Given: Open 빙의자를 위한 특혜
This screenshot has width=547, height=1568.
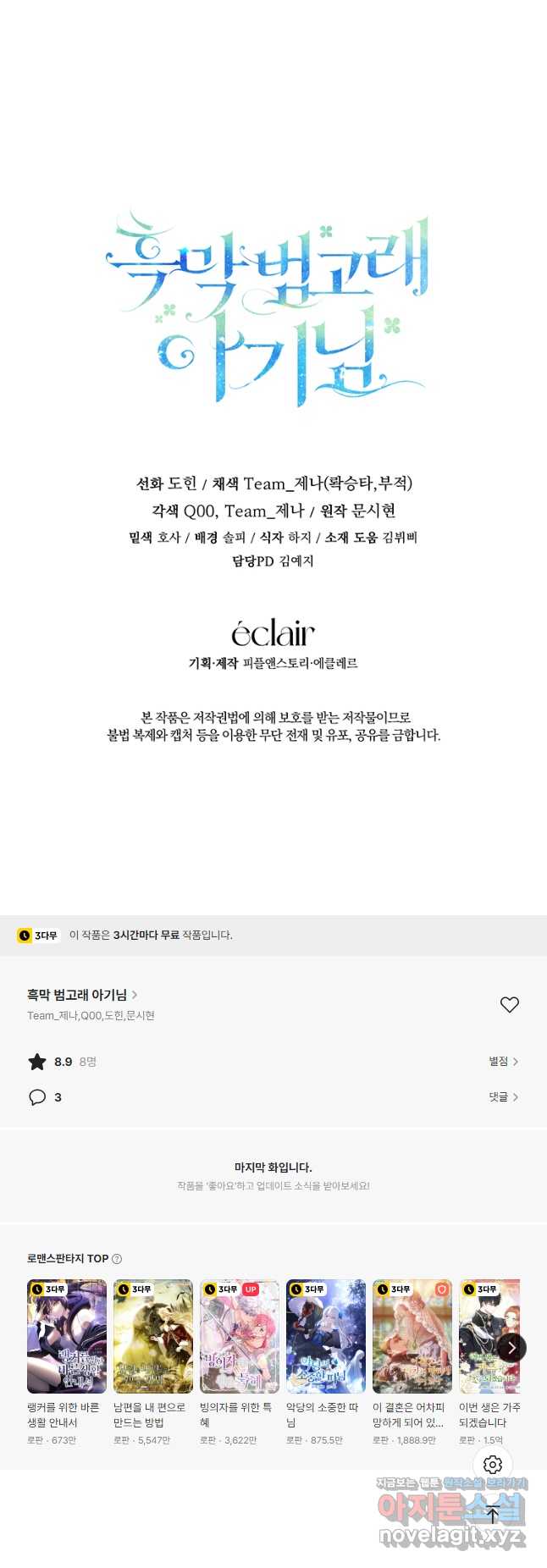Looking at the screenshot, I should (x=240, y=1336).
